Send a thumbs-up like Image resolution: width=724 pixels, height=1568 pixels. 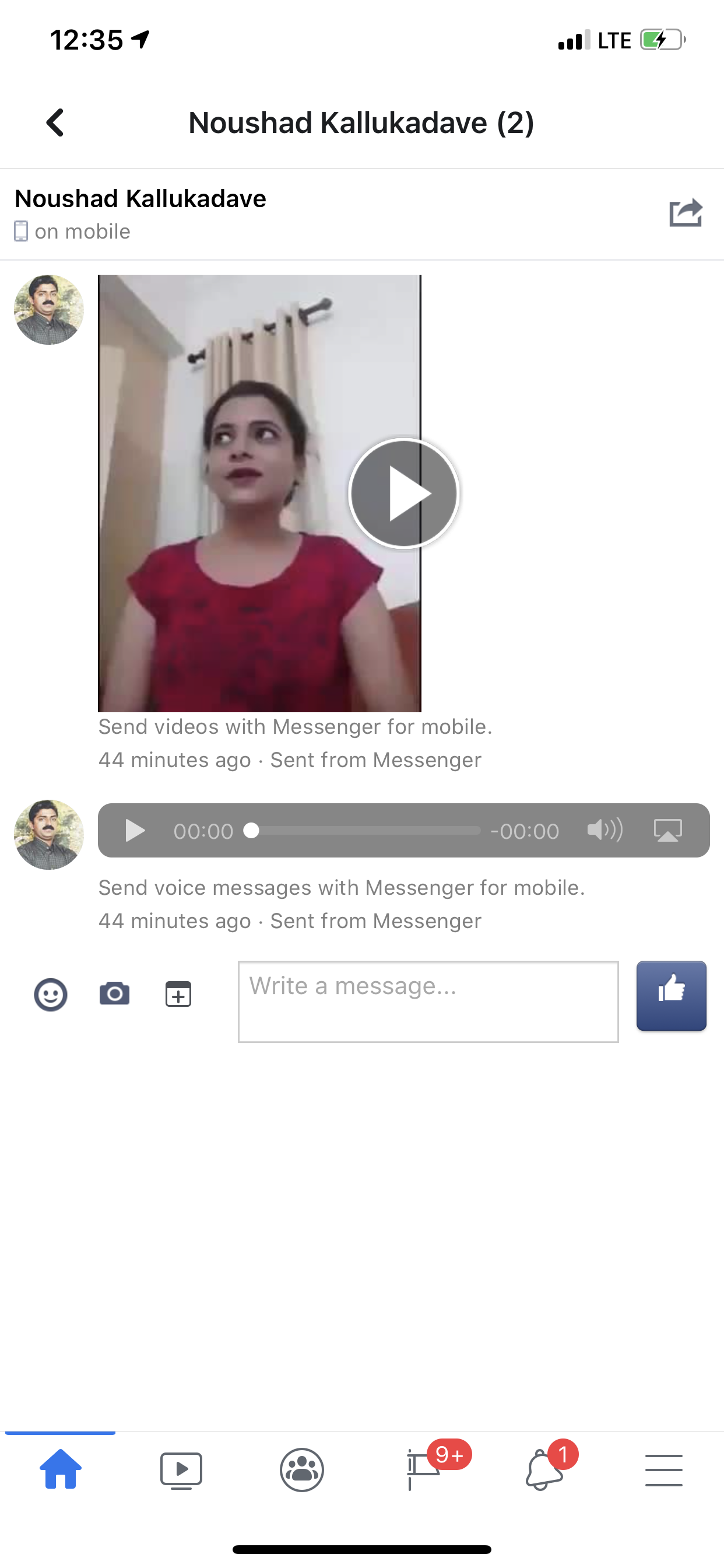coord(671,995)
